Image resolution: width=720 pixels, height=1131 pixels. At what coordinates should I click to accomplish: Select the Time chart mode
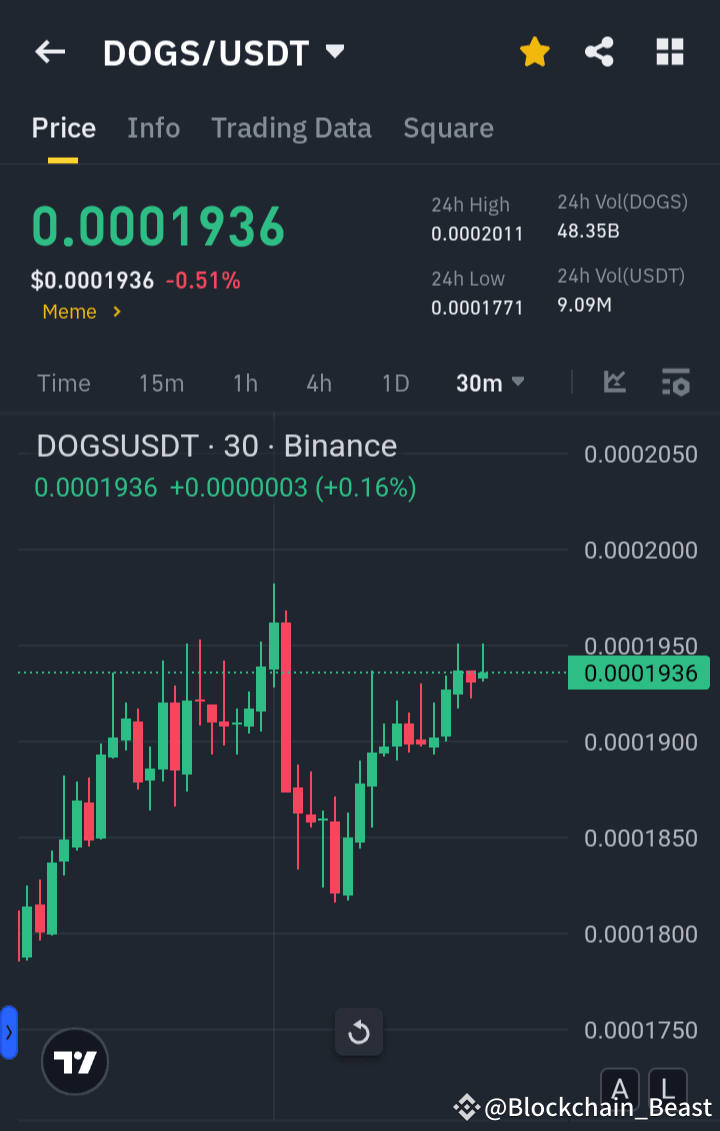[63, 382]
